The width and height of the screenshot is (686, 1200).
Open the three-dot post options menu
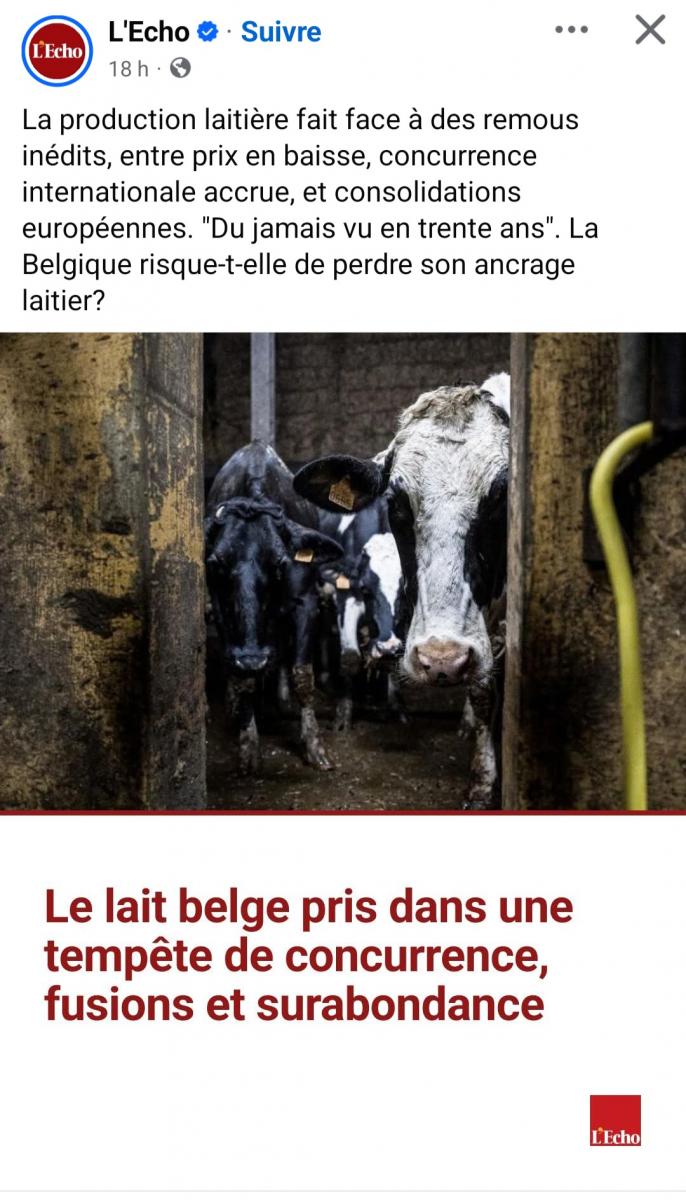click(571, 30)
